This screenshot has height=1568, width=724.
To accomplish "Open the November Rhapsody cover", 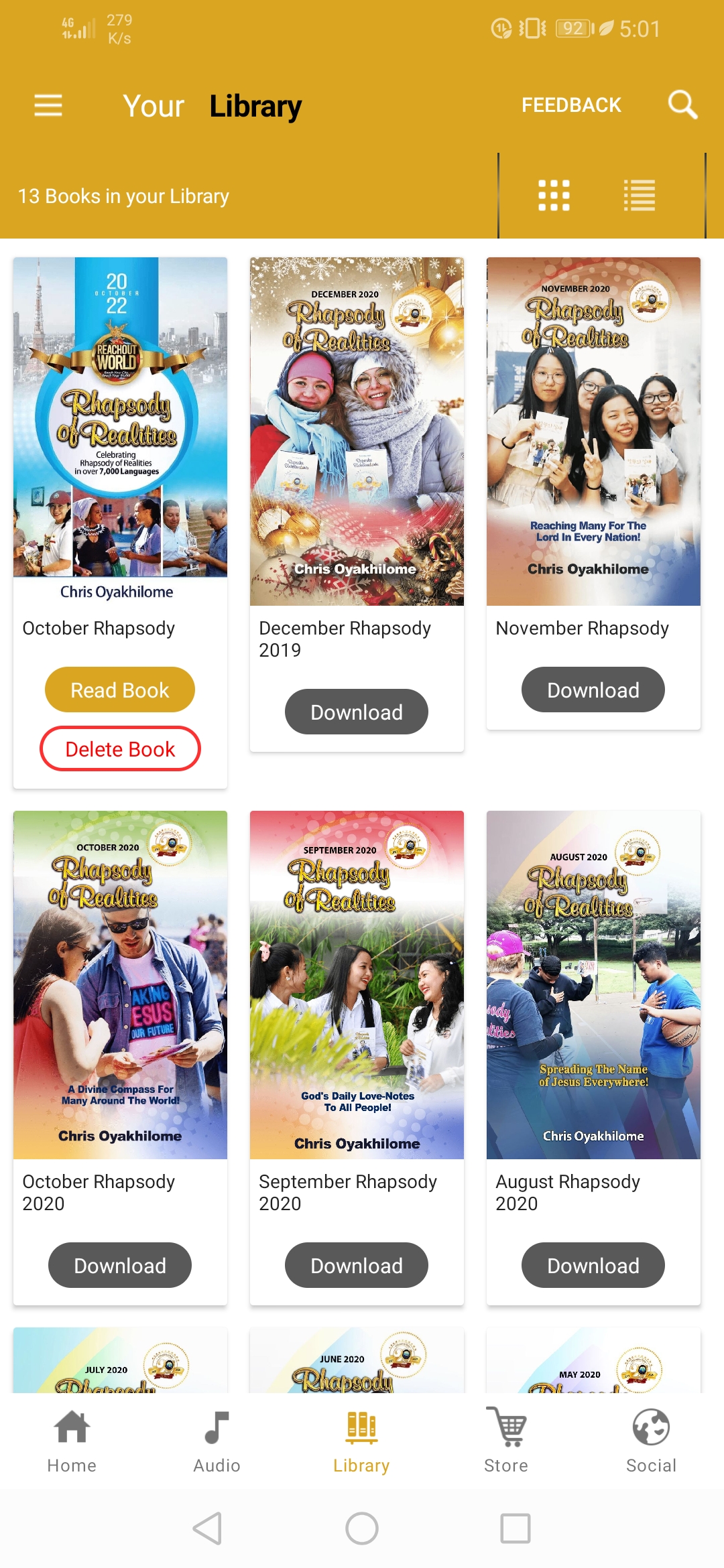I will tap(593, 432).
